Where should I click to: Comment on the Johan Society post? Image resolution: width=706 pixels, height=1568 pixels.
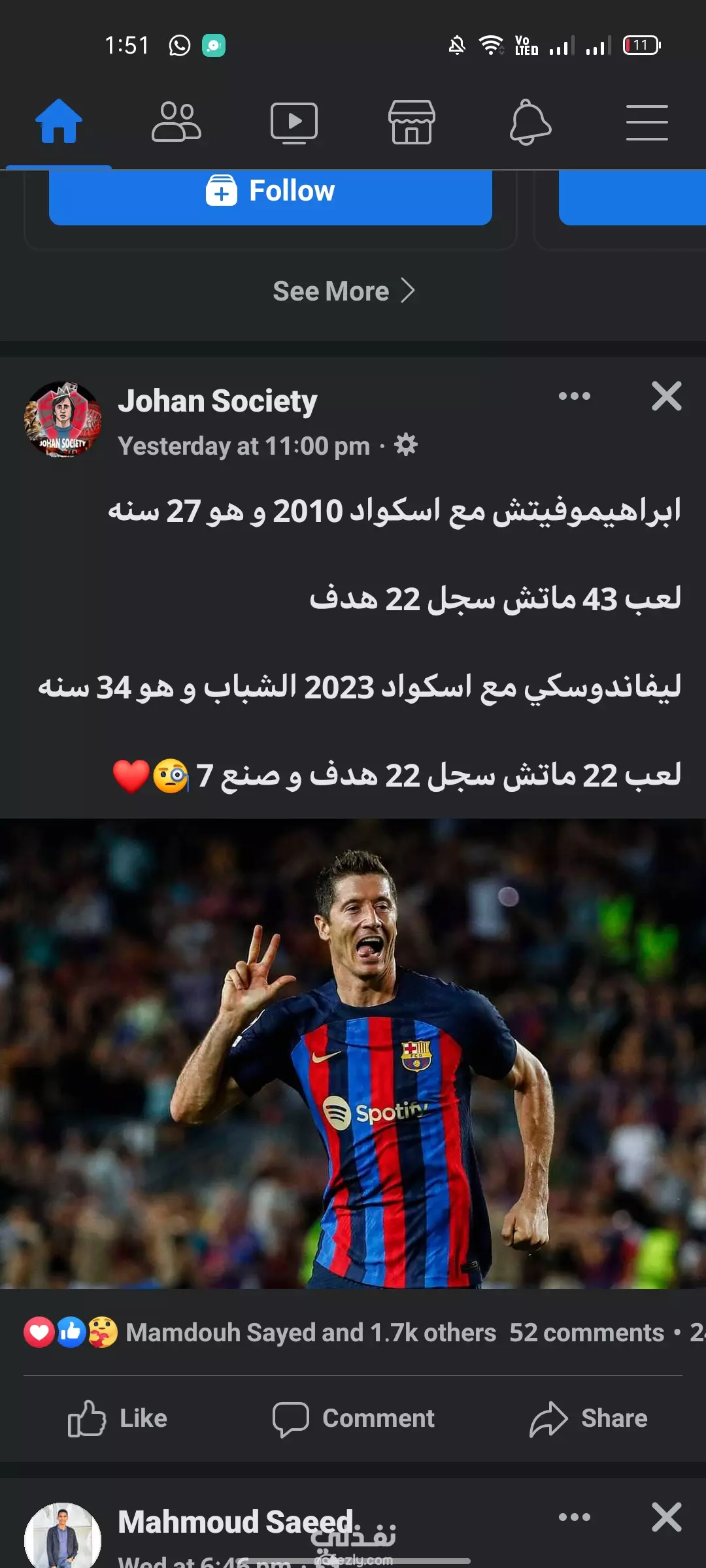[x=353, y=1418]
